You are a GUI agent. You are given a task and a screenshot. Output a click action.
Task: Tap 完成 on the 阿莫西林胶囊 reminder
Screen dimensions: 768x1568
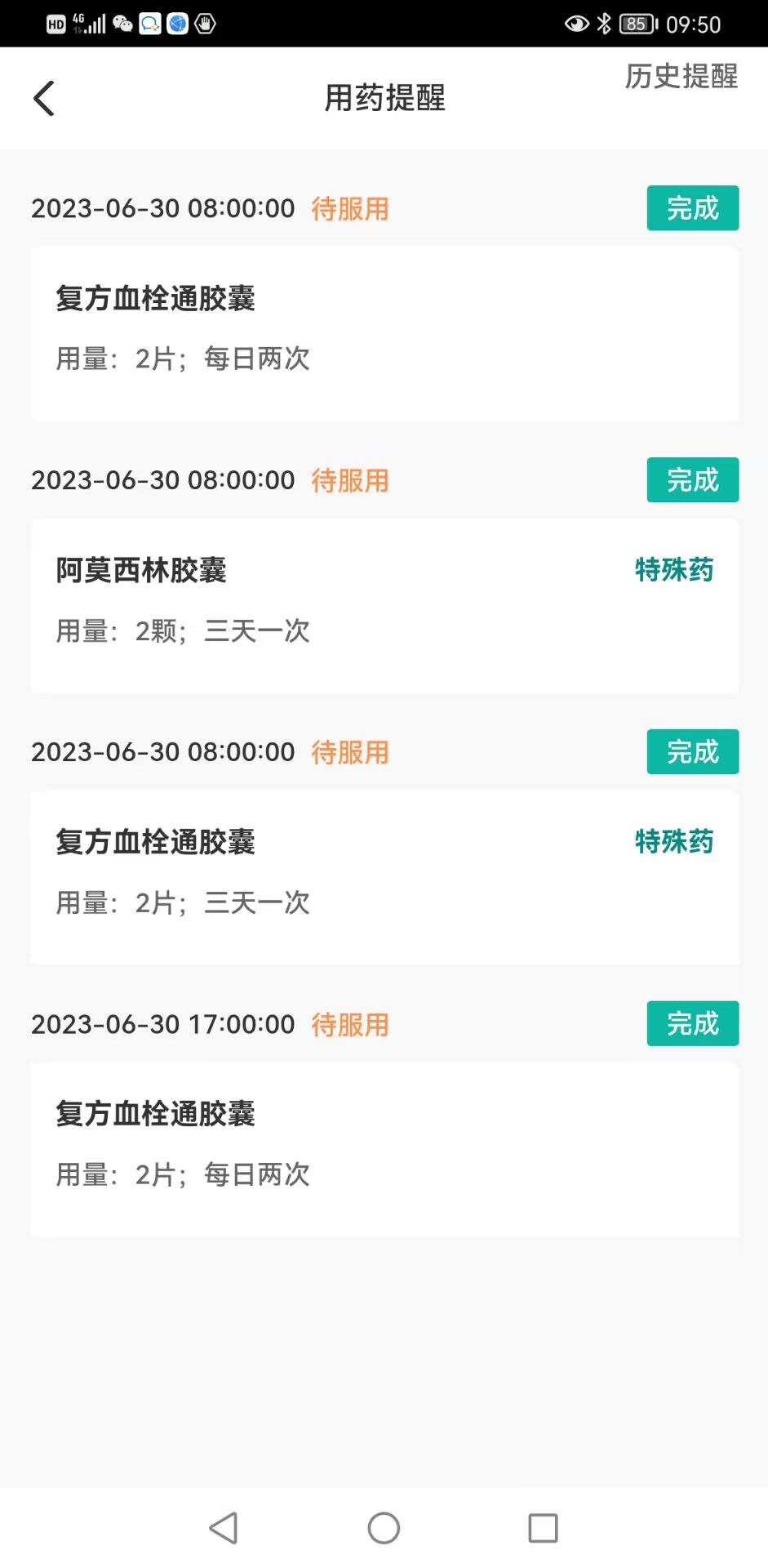click(691, 480)
